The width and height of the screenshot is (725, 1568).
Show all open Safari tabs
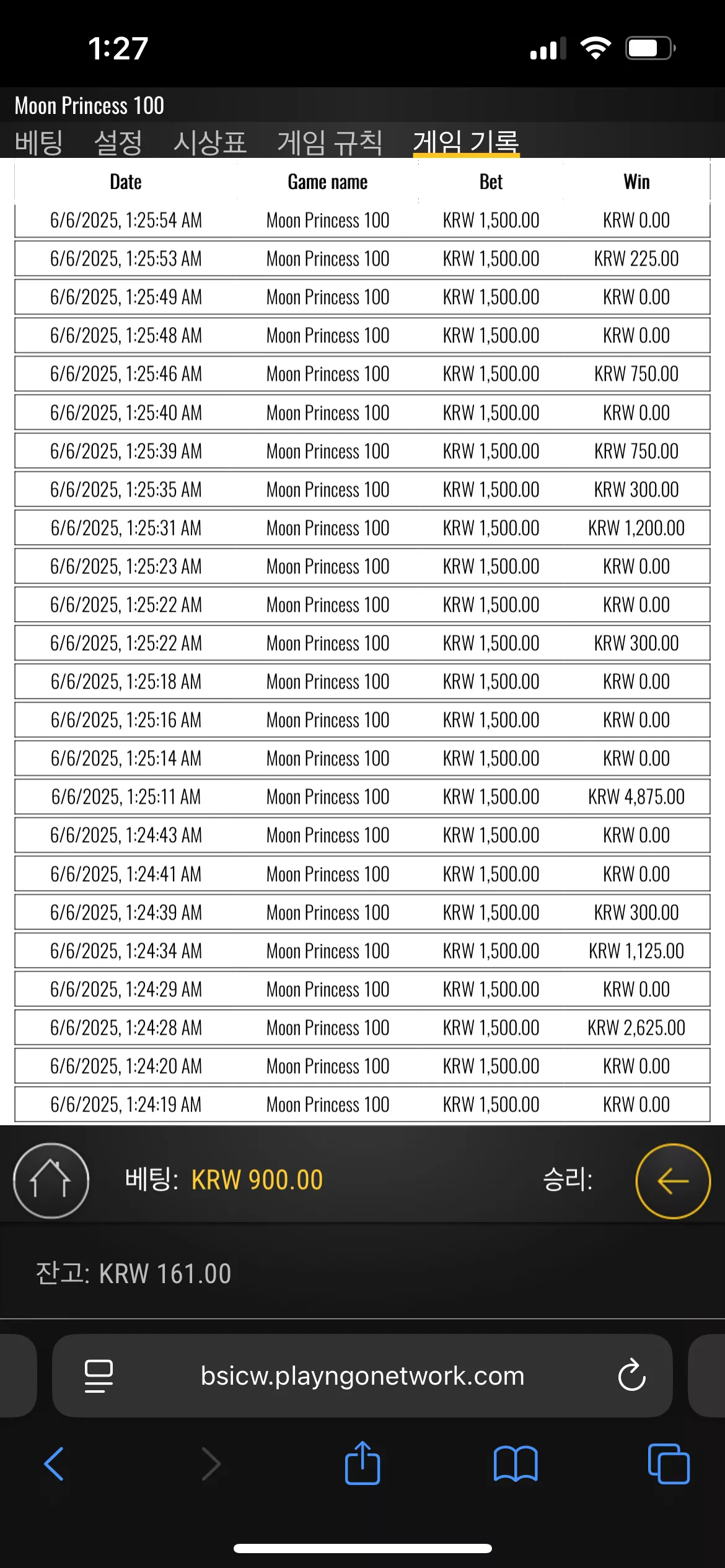point(669,1464)
